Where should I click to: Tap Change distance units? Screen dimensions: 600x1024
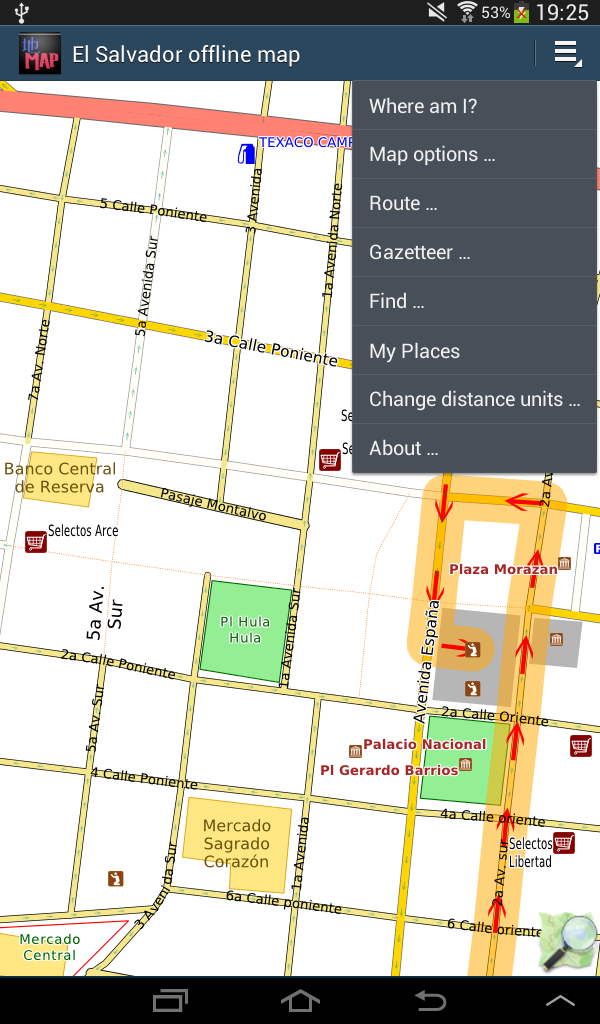point(474,400)
